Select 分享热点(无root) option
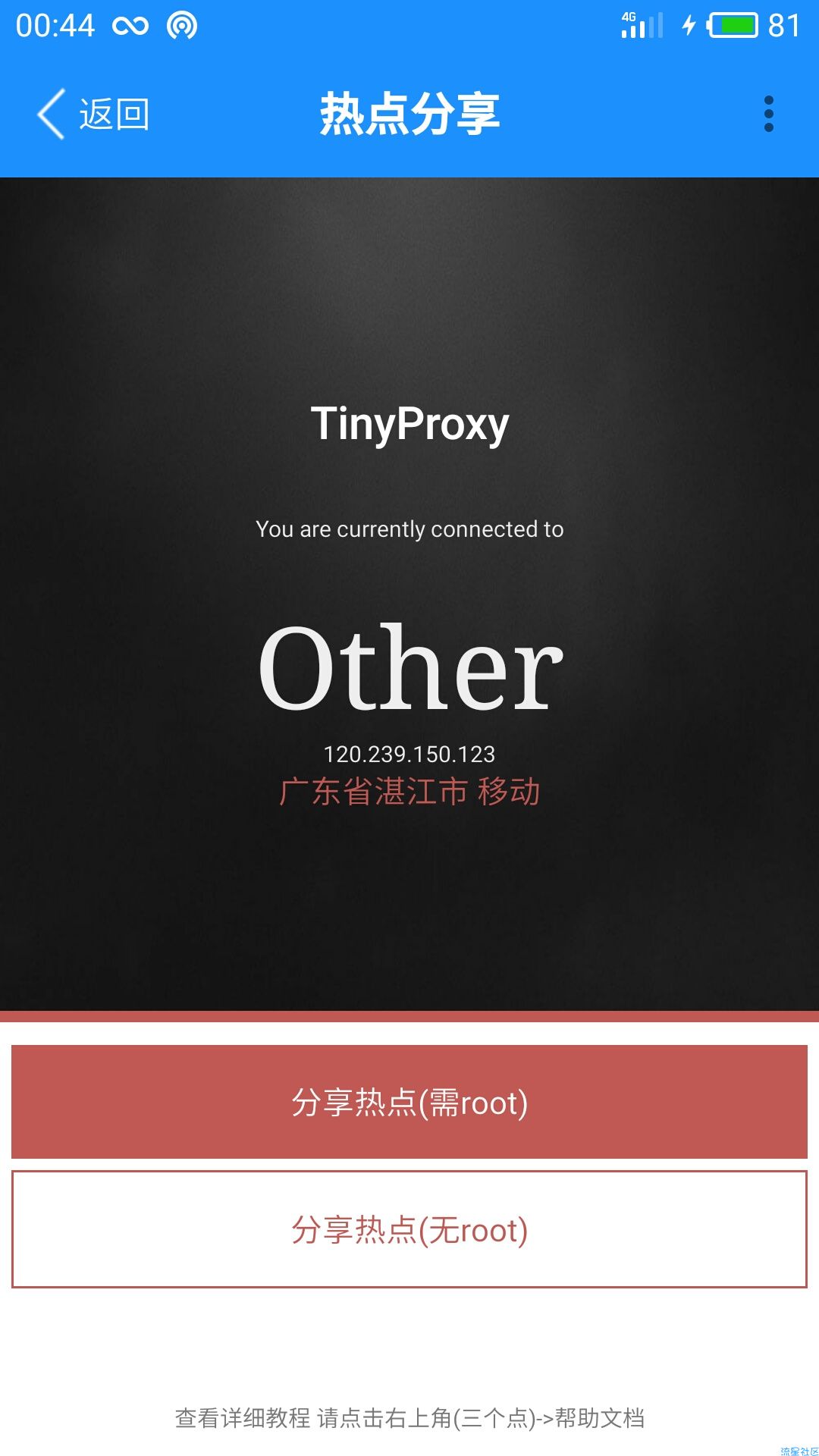Viewport: 819px width, 1456px height. pyautogui.click(x=409, y=1229)
